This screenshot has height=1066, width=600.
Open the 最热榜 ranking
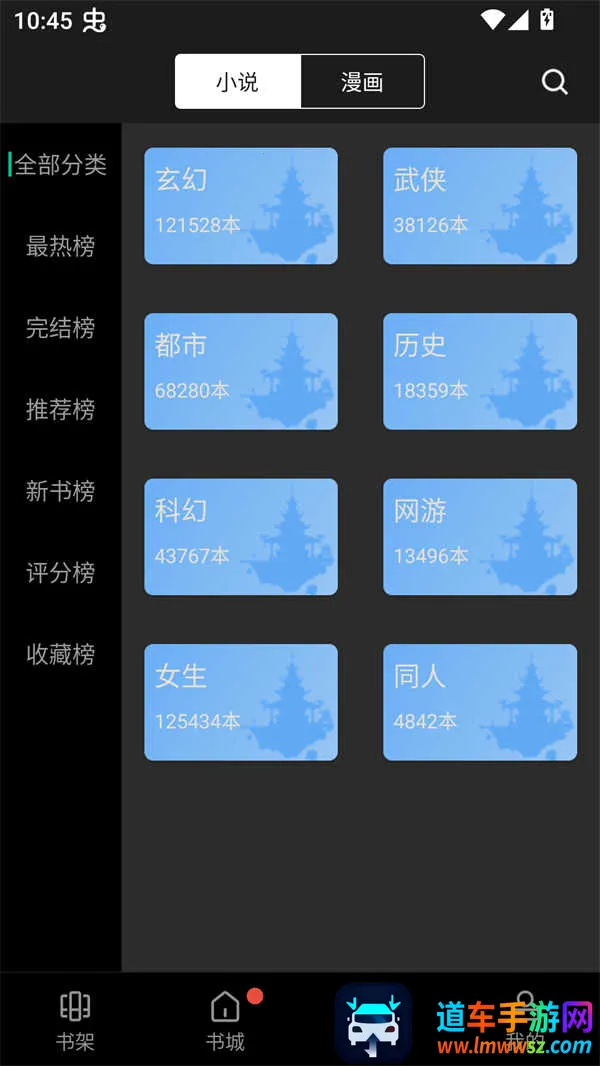click(61, 246)
